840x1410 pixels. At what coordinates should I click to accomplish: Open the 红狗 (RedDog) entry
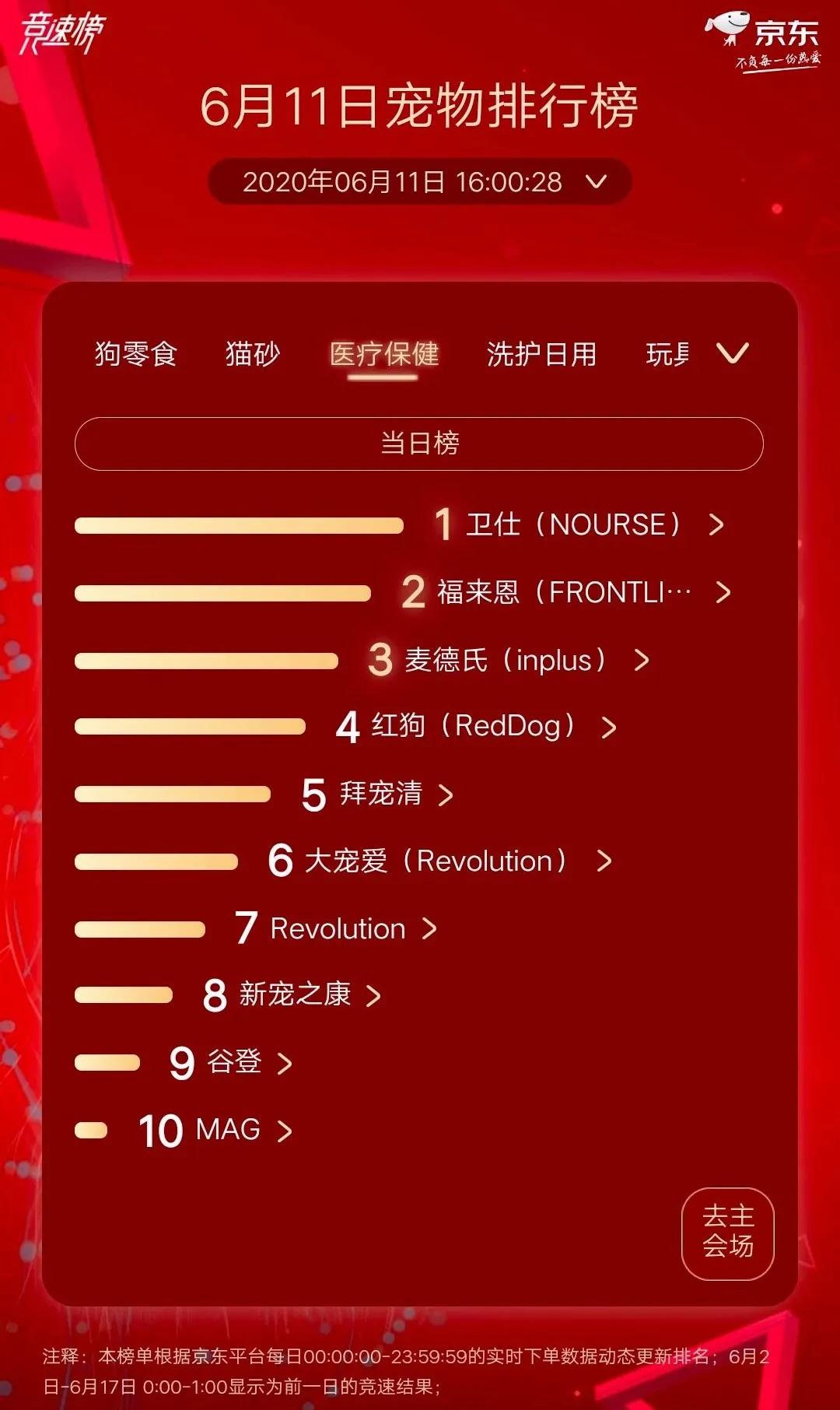pos(474,727)
